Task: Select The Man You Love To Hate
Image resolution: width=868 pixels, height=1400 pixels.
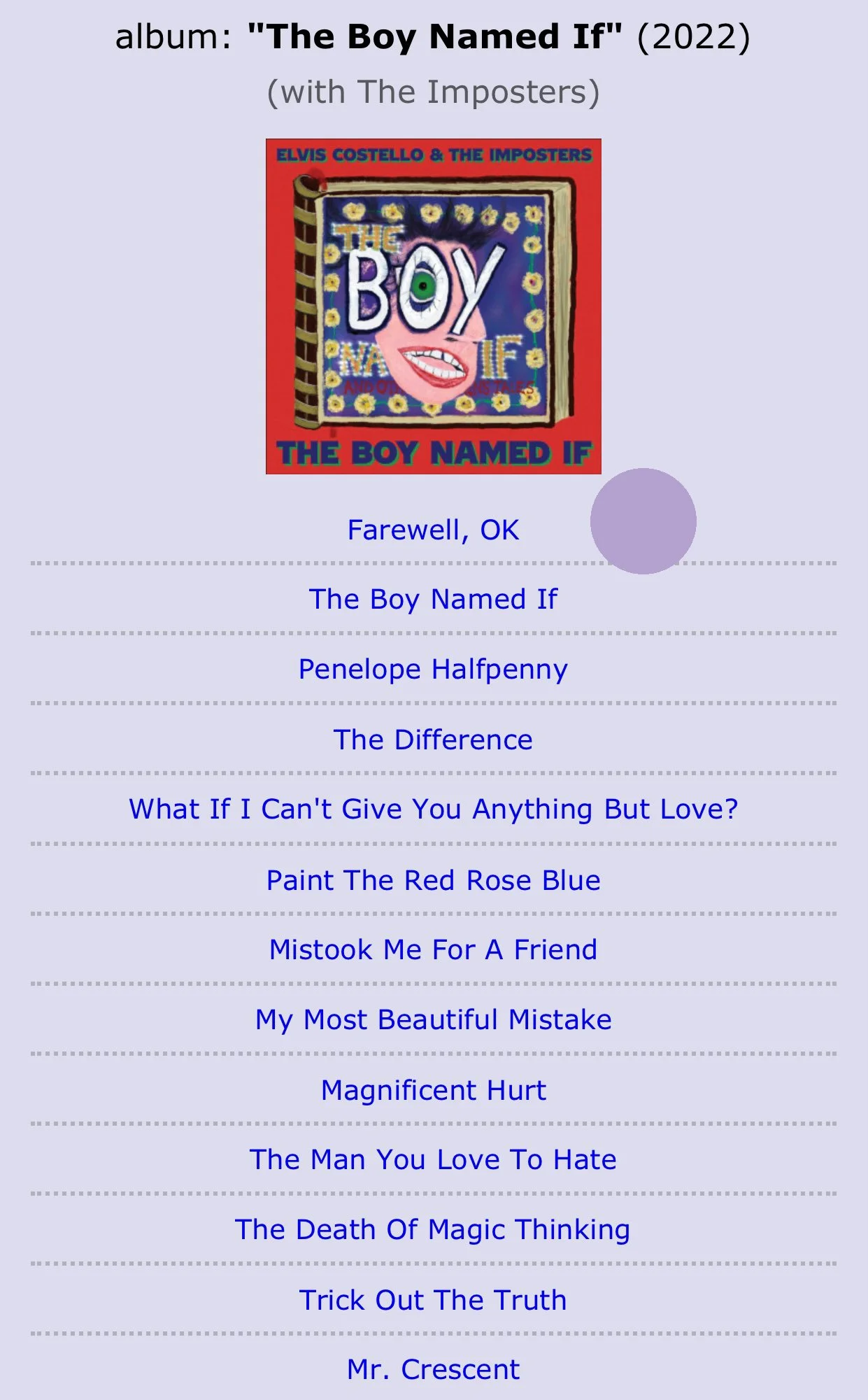Action: click(x=433, y=1160)
